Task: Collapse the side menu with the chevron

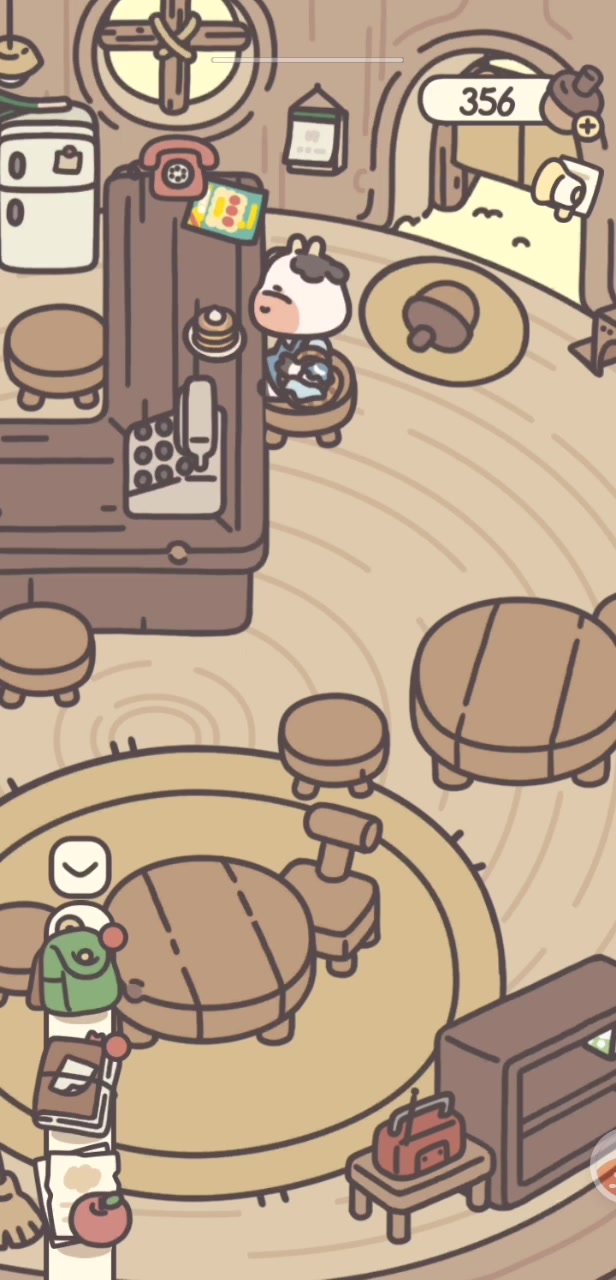Action: tap(80, 866)
